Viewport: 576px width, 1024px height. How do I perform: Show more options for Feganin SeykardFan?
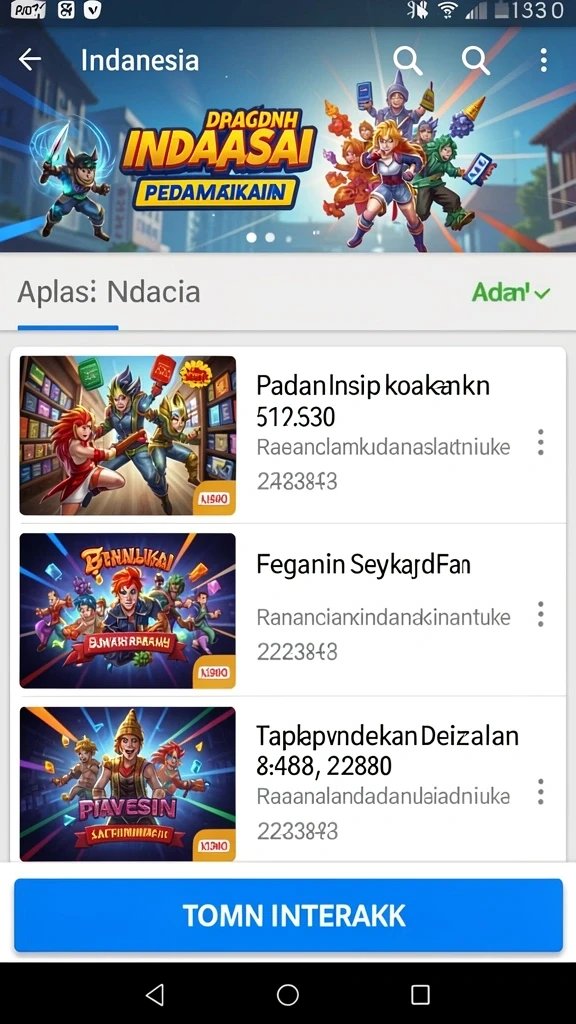(x=541, y=614)
